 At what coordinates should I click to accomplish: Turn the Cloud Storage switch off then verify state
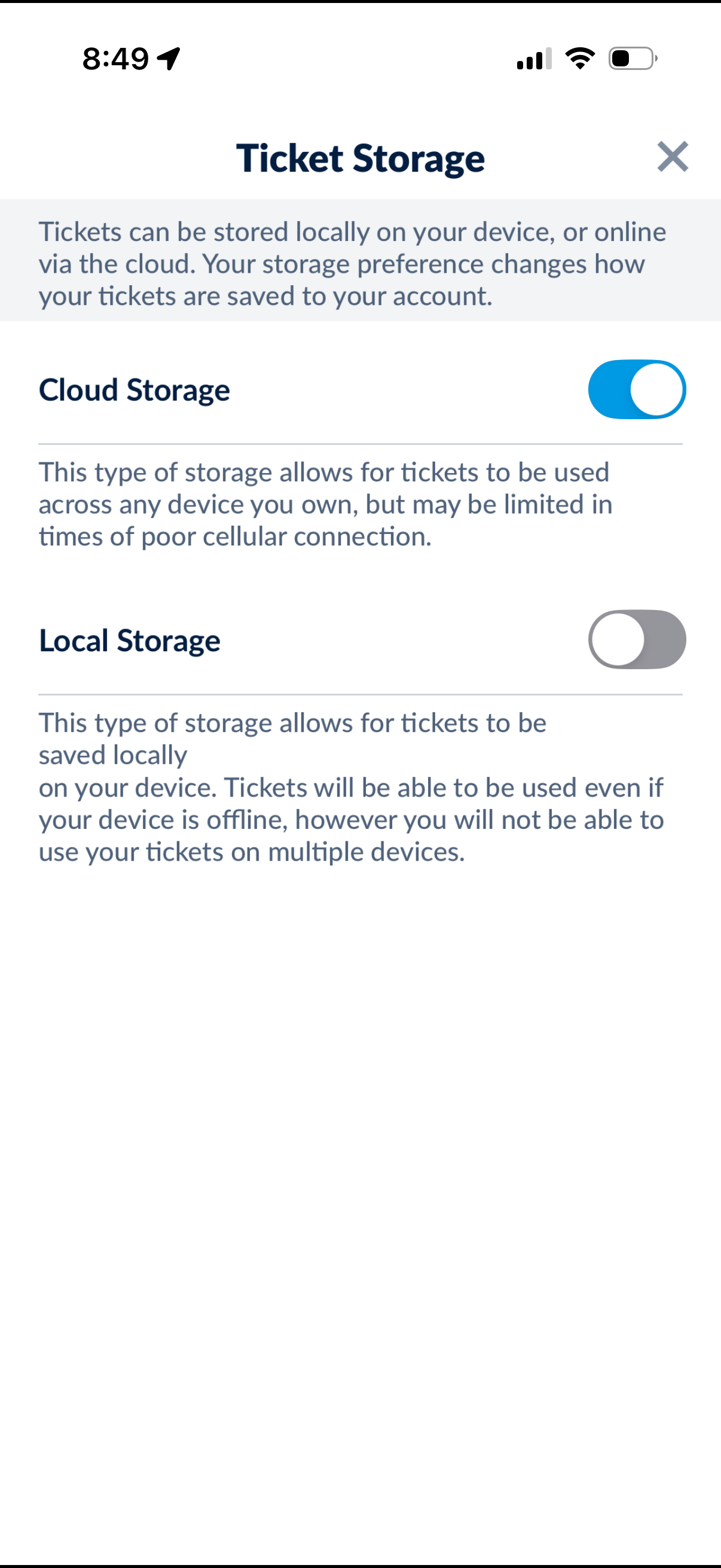[x=637, y=389]
